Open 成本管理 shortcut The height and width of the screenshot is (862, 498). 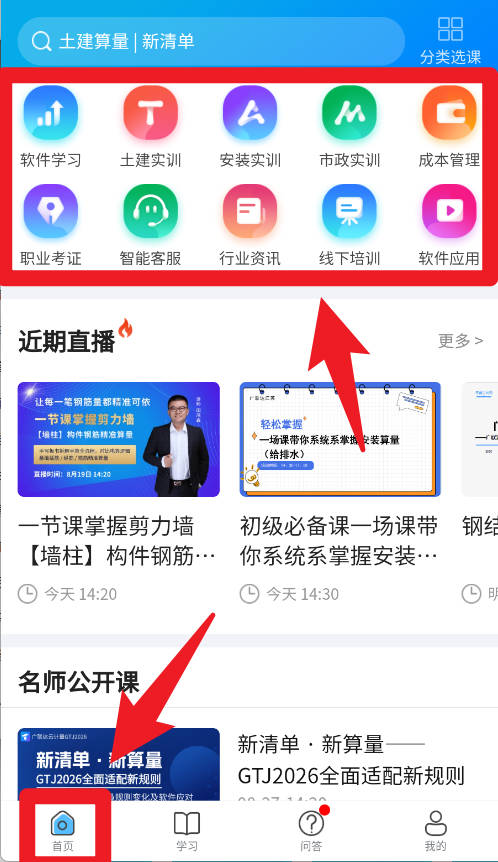(449, 127)
